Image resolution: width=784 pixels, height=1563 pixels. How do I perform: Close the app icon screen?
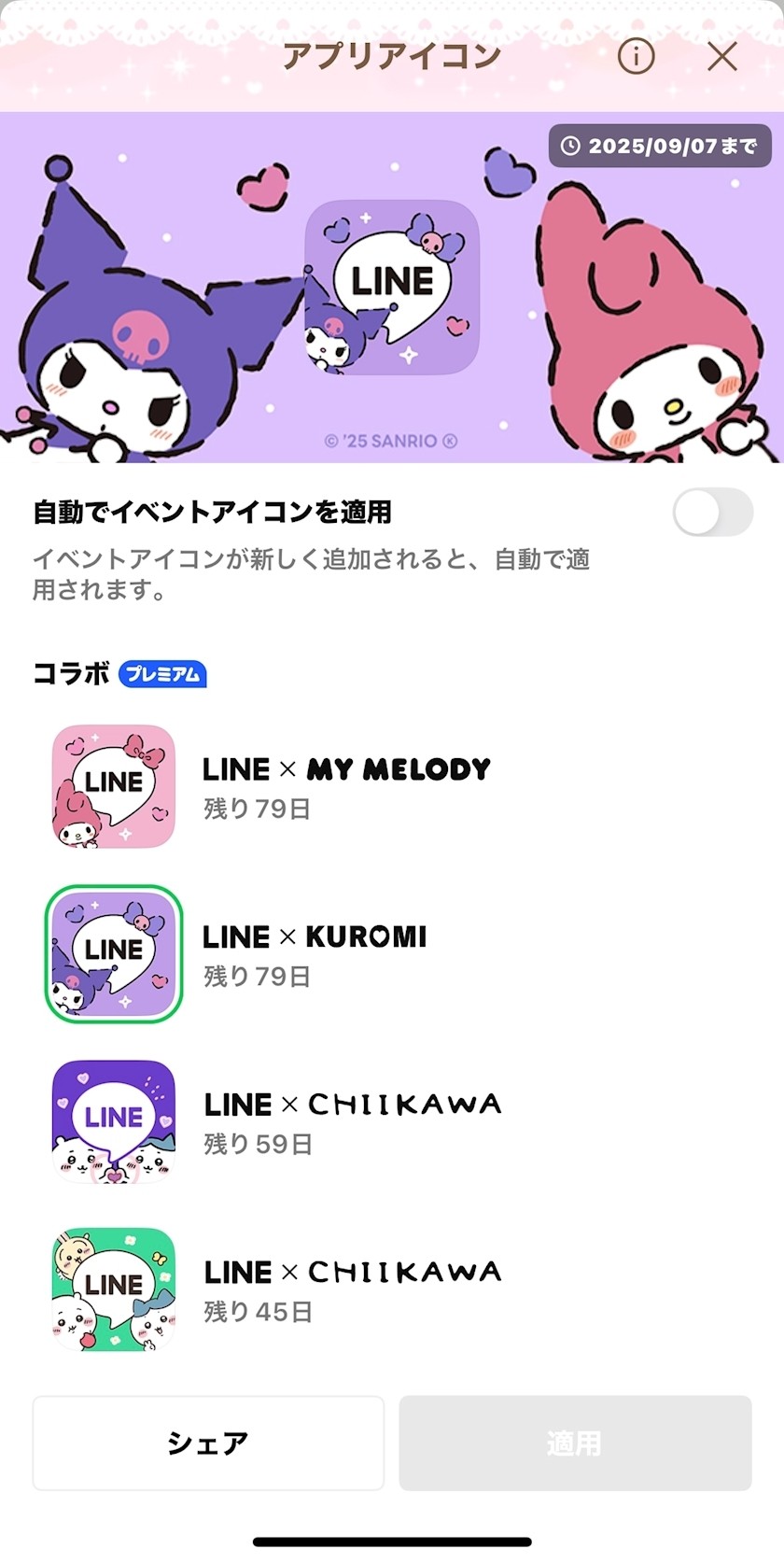pos(722,57)
